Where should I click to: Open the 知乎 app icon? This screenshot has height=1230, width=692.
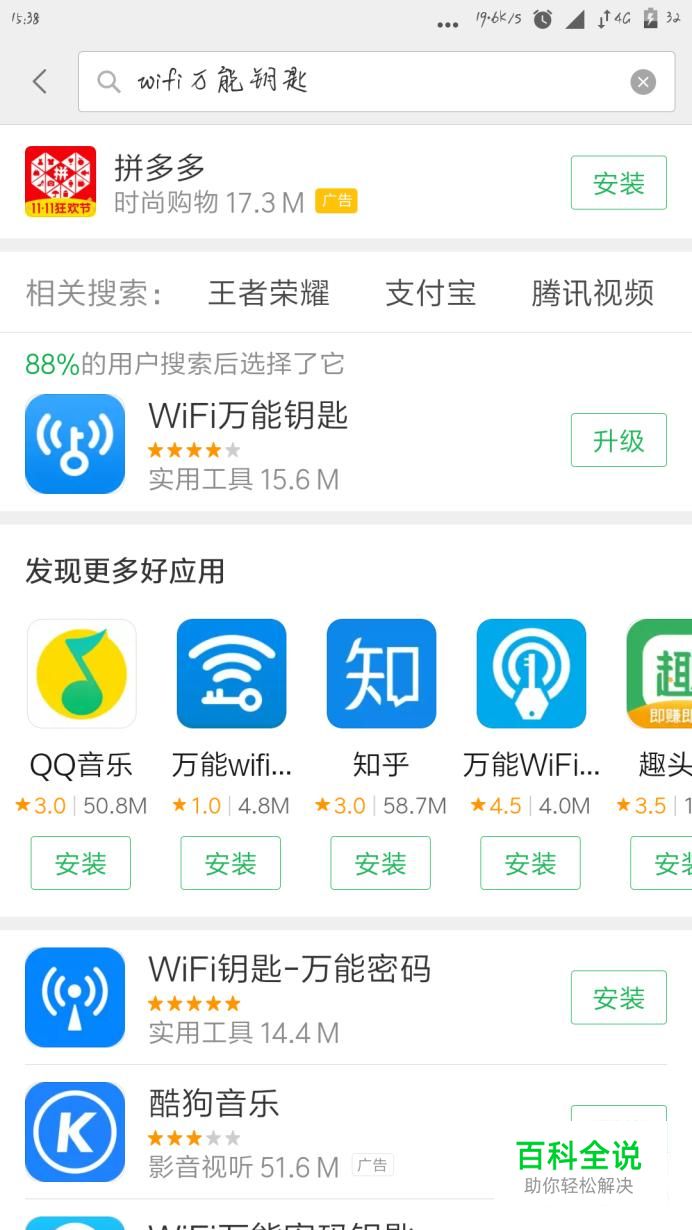tap(381, 673)
